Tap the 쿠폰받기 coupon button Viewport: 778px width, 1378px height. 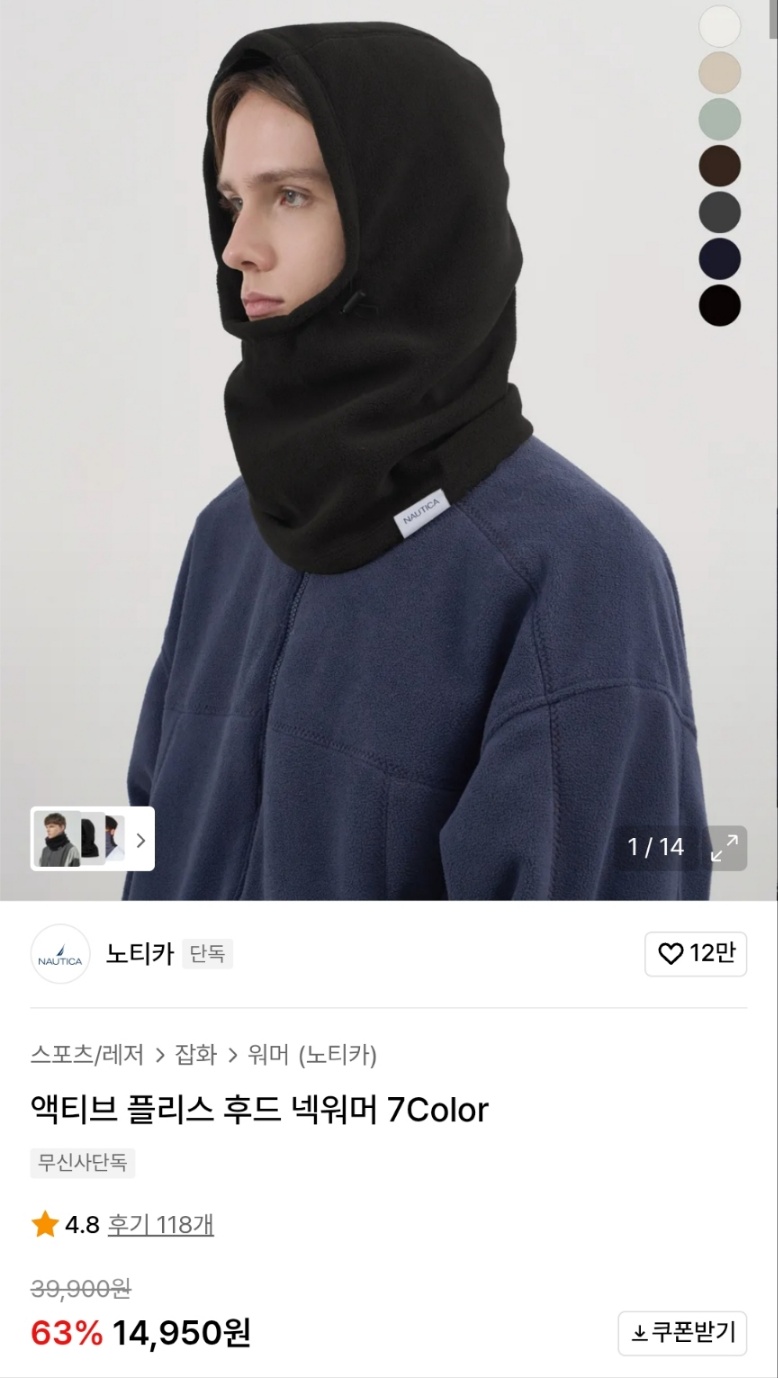point(683,1333)
